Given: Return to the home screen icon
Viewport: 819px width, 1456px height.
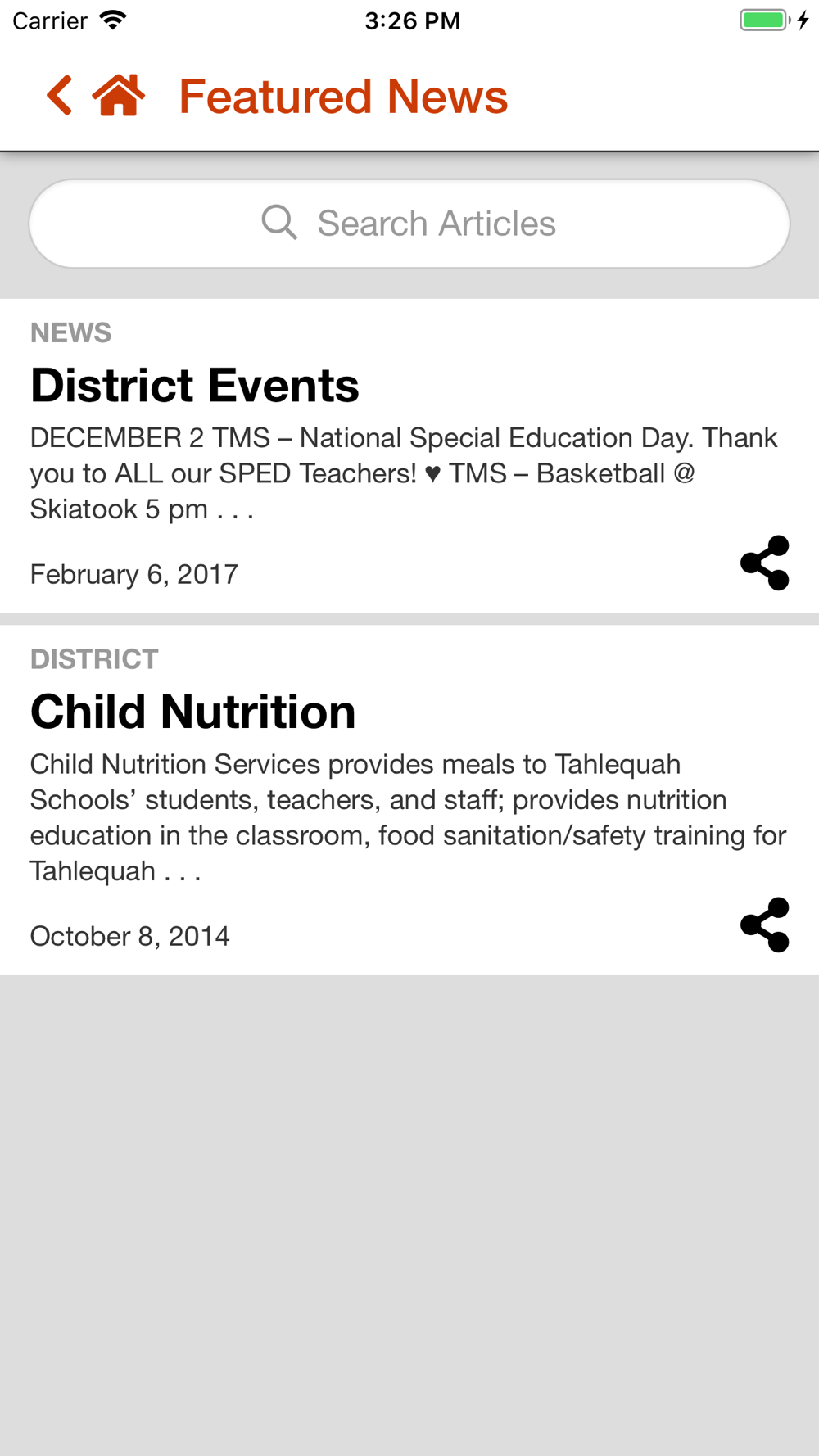Looking at the screenshot, I should click(x=119, y=96).
